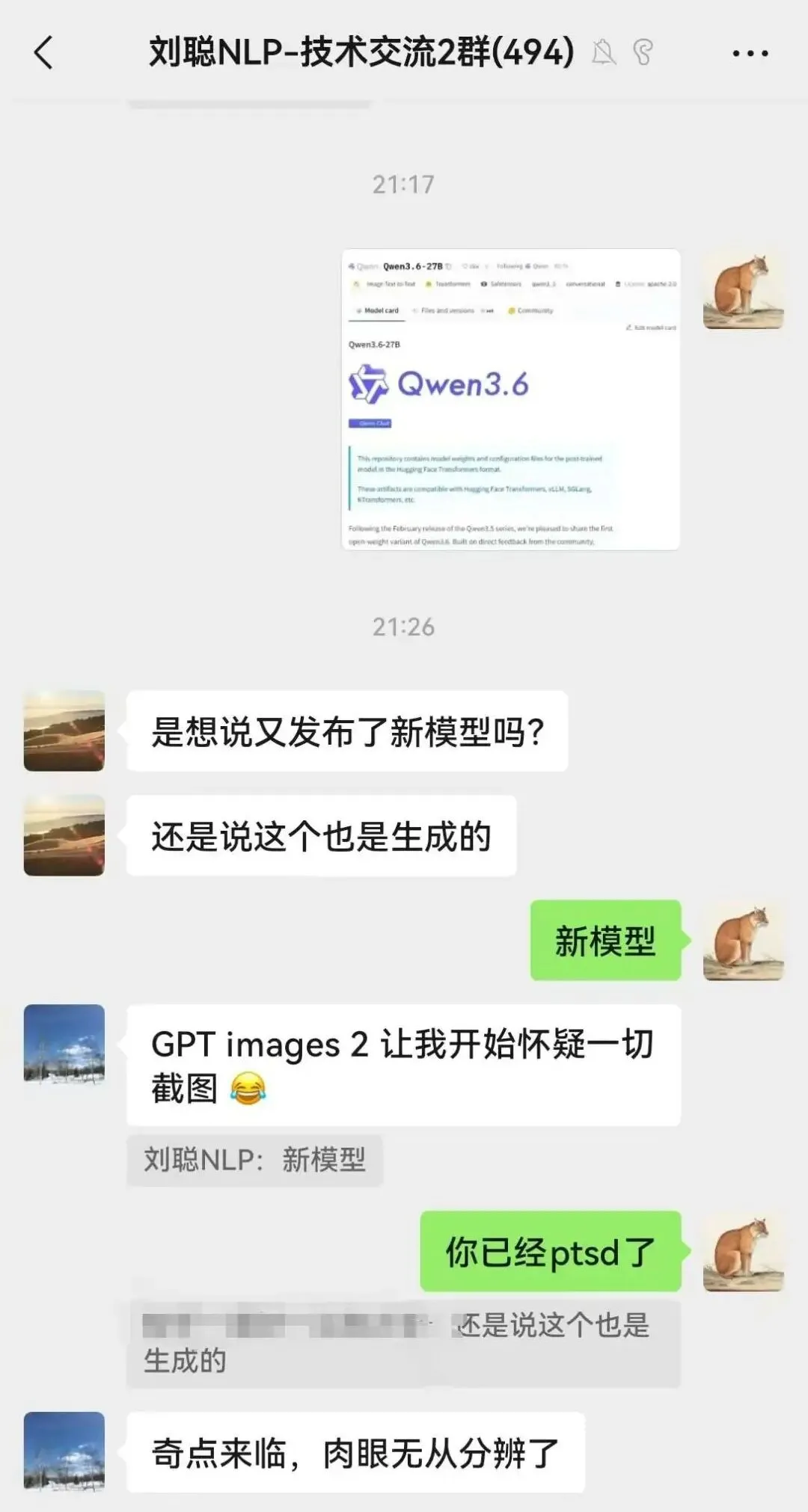Tap the Qwen Chat button under the logo
Screen dimensions: 808x1512
tap(370, 423)
